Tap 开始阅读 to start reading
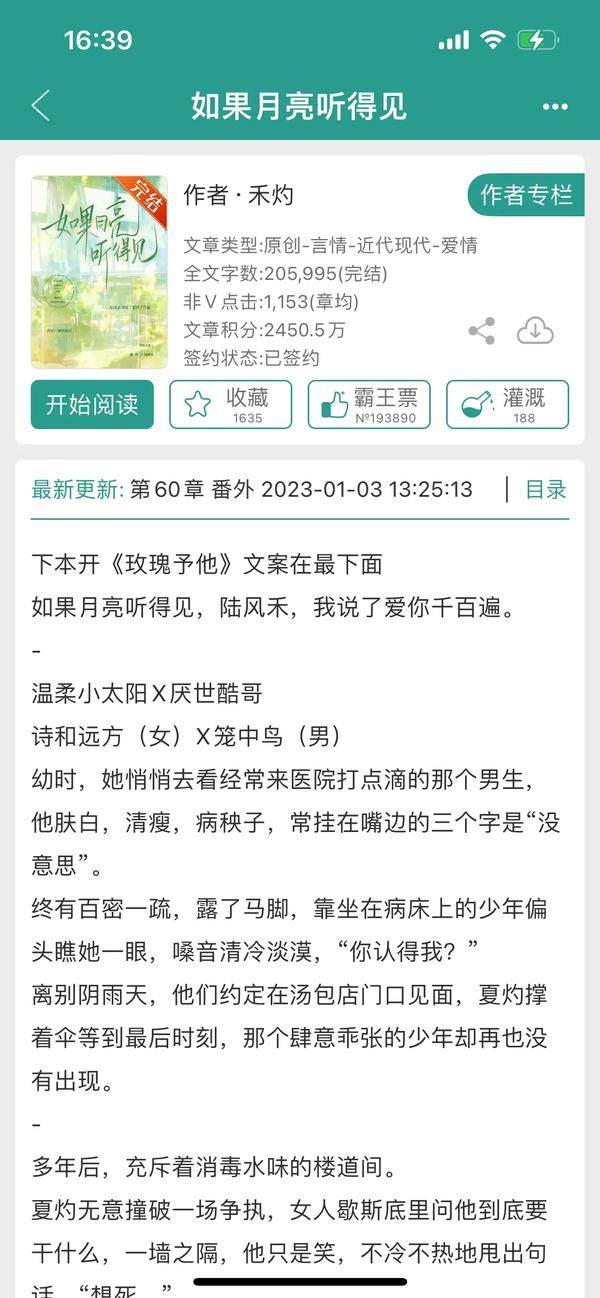The height and width of the screenshot is (1298, 600). tap(92, 405)
